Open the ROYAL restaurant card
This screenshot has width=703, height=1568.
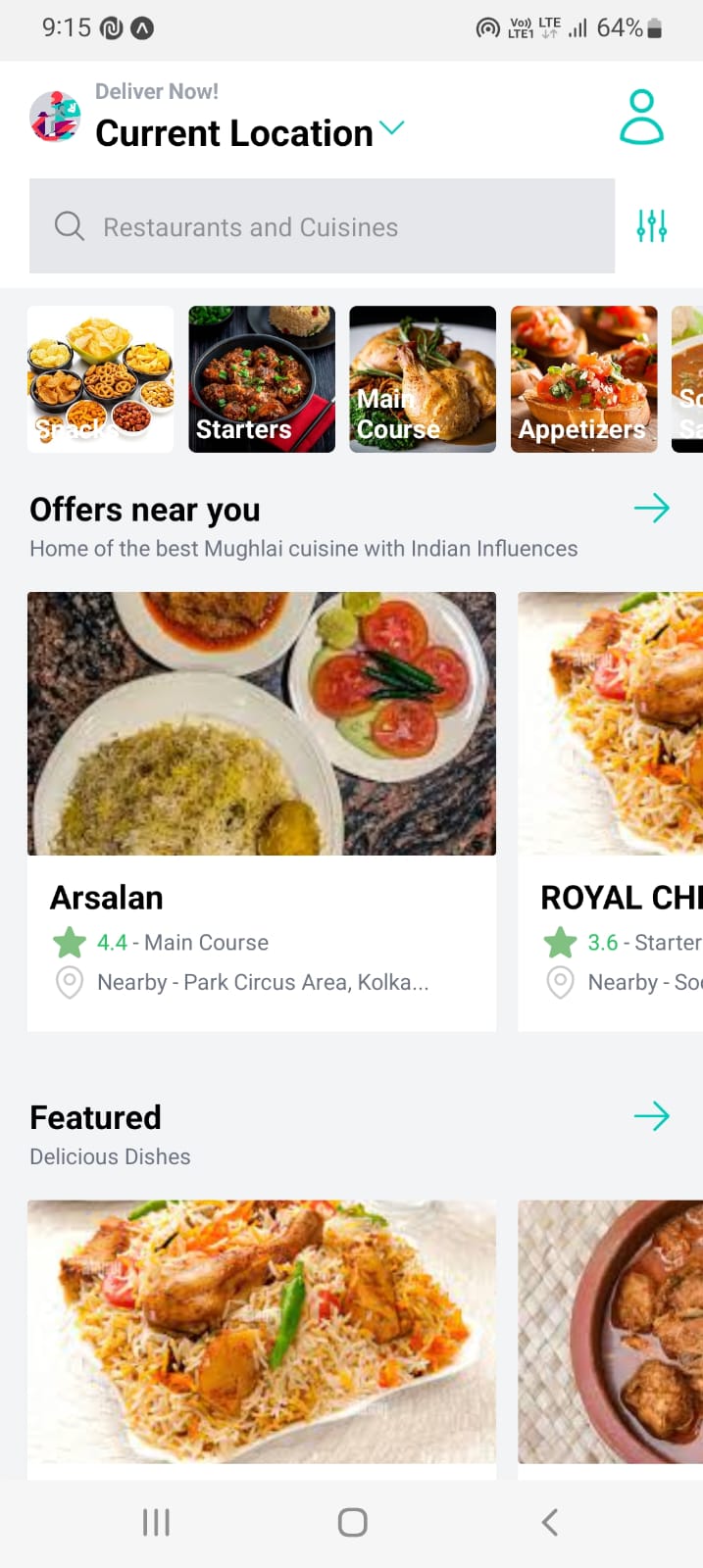(x=610, y=810)
